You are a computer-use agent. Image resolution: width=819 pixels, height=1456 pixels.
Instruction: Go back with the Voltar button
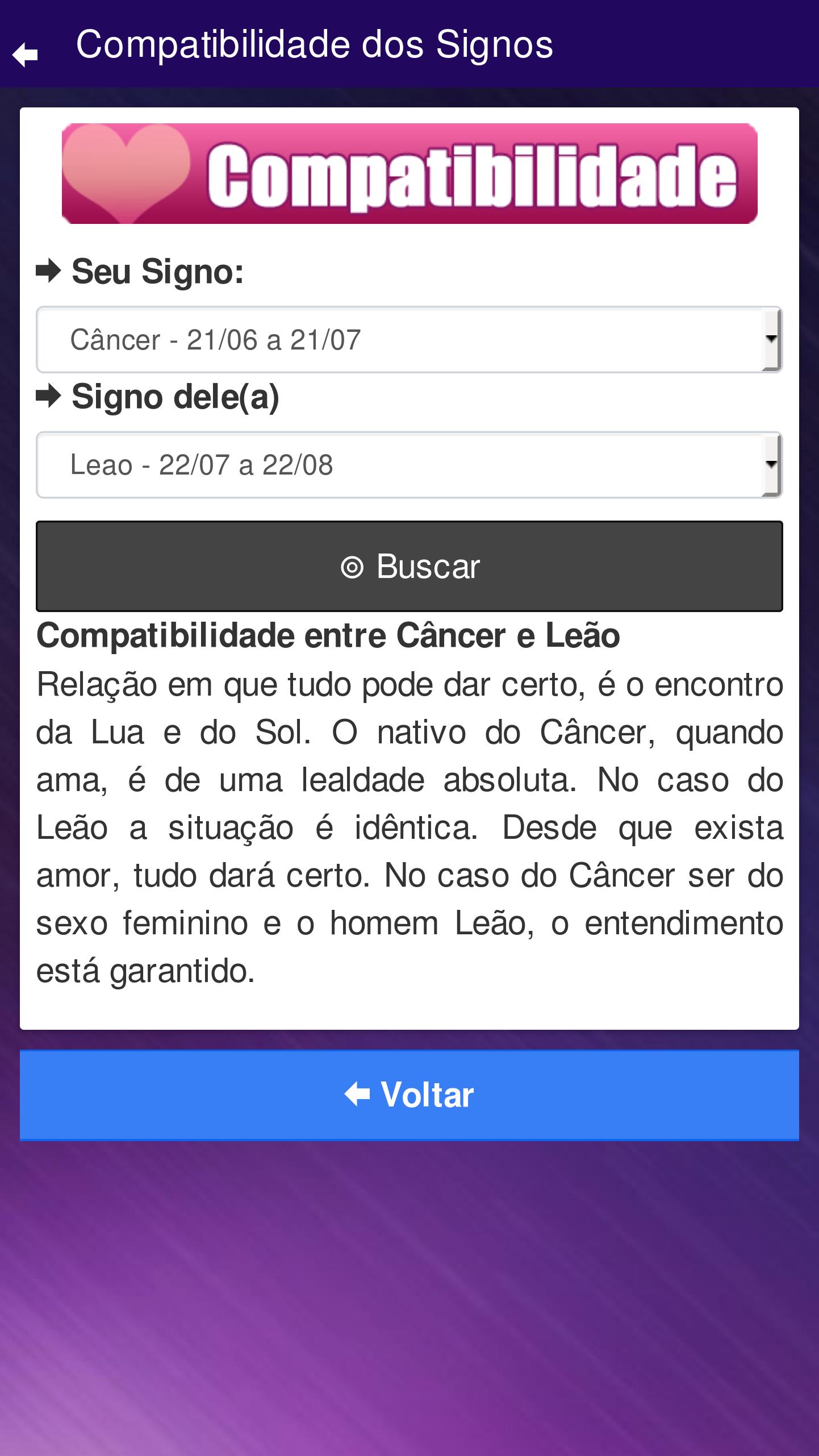point(409,1094)
